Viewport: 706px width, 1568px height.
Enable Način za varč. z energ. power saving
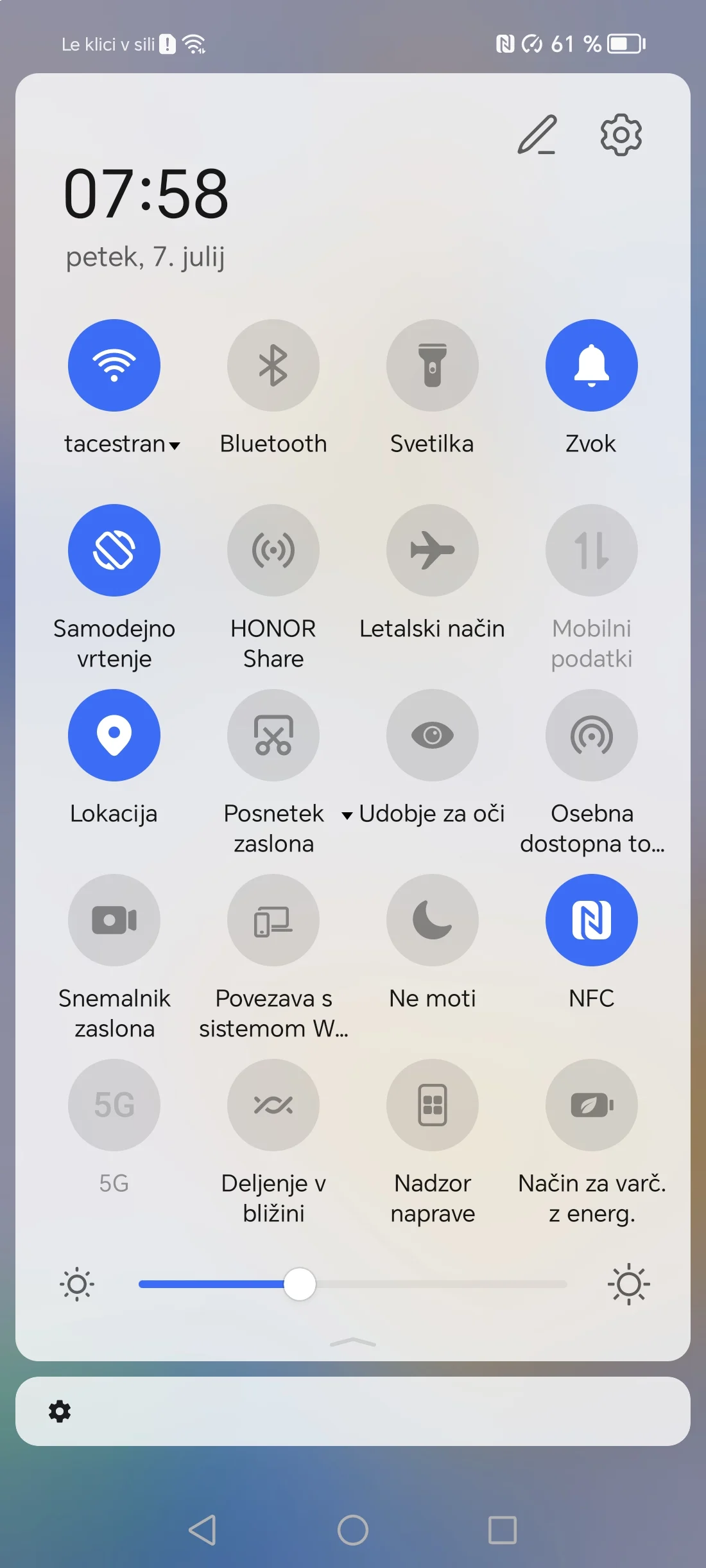click(591, 1105)
